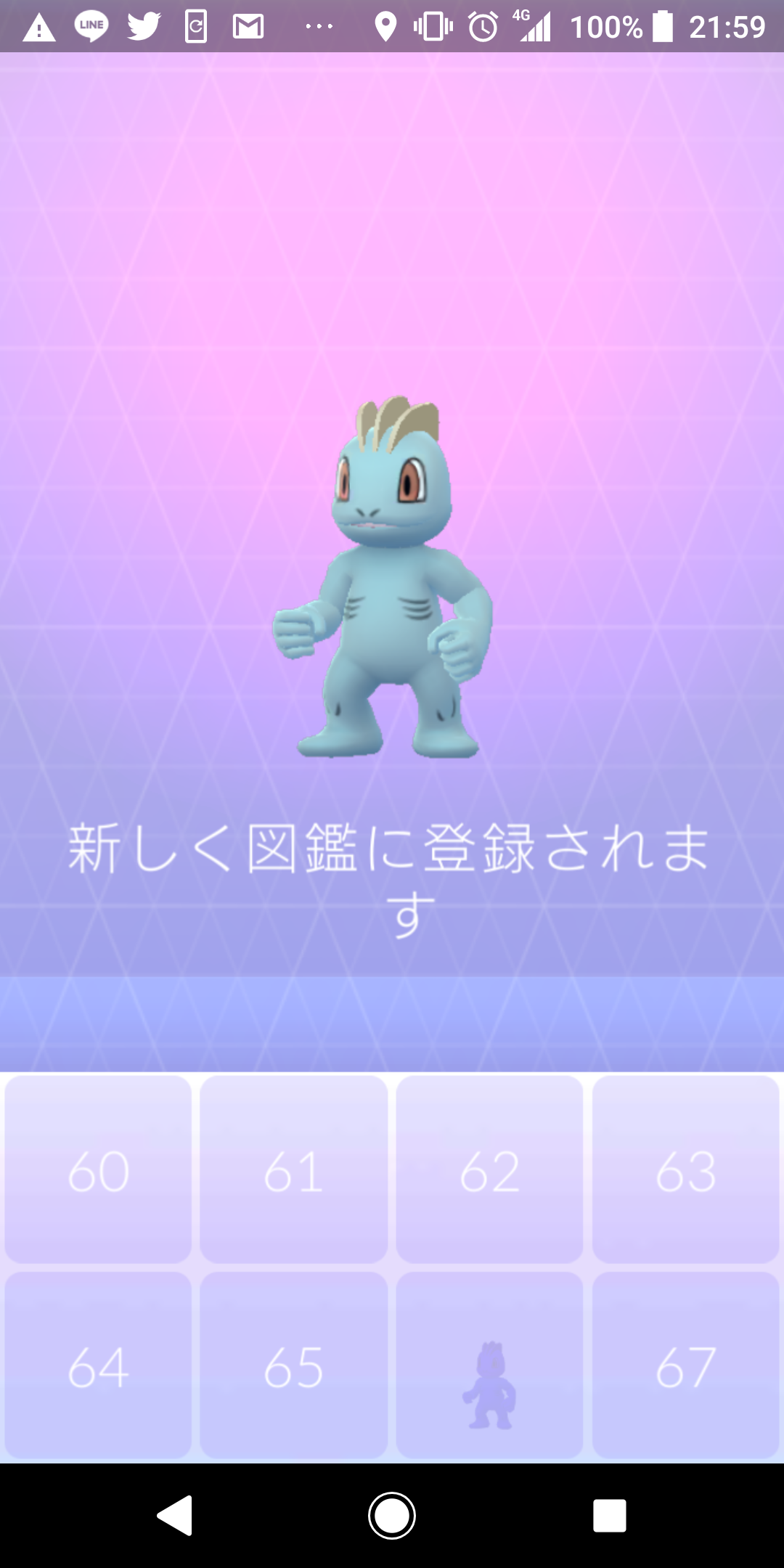Open Pokédex entry number 61
The height and width of the screenshot is (1568, 784).
[x=293, y=1170]
